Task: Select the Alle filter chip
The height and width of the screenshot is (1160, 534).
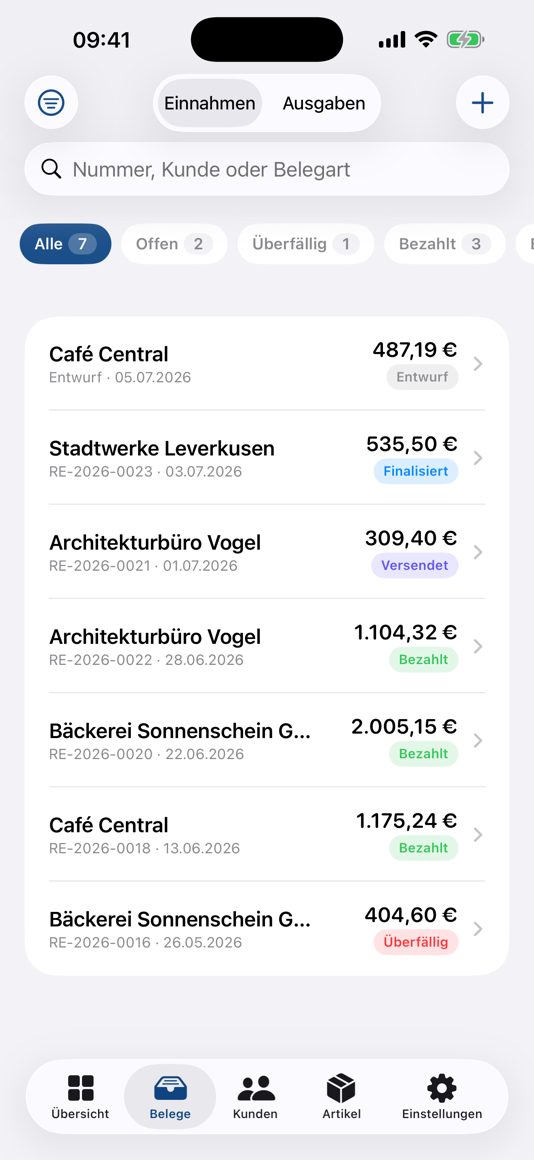Action: pyautogui.click(x=66, y=244)
